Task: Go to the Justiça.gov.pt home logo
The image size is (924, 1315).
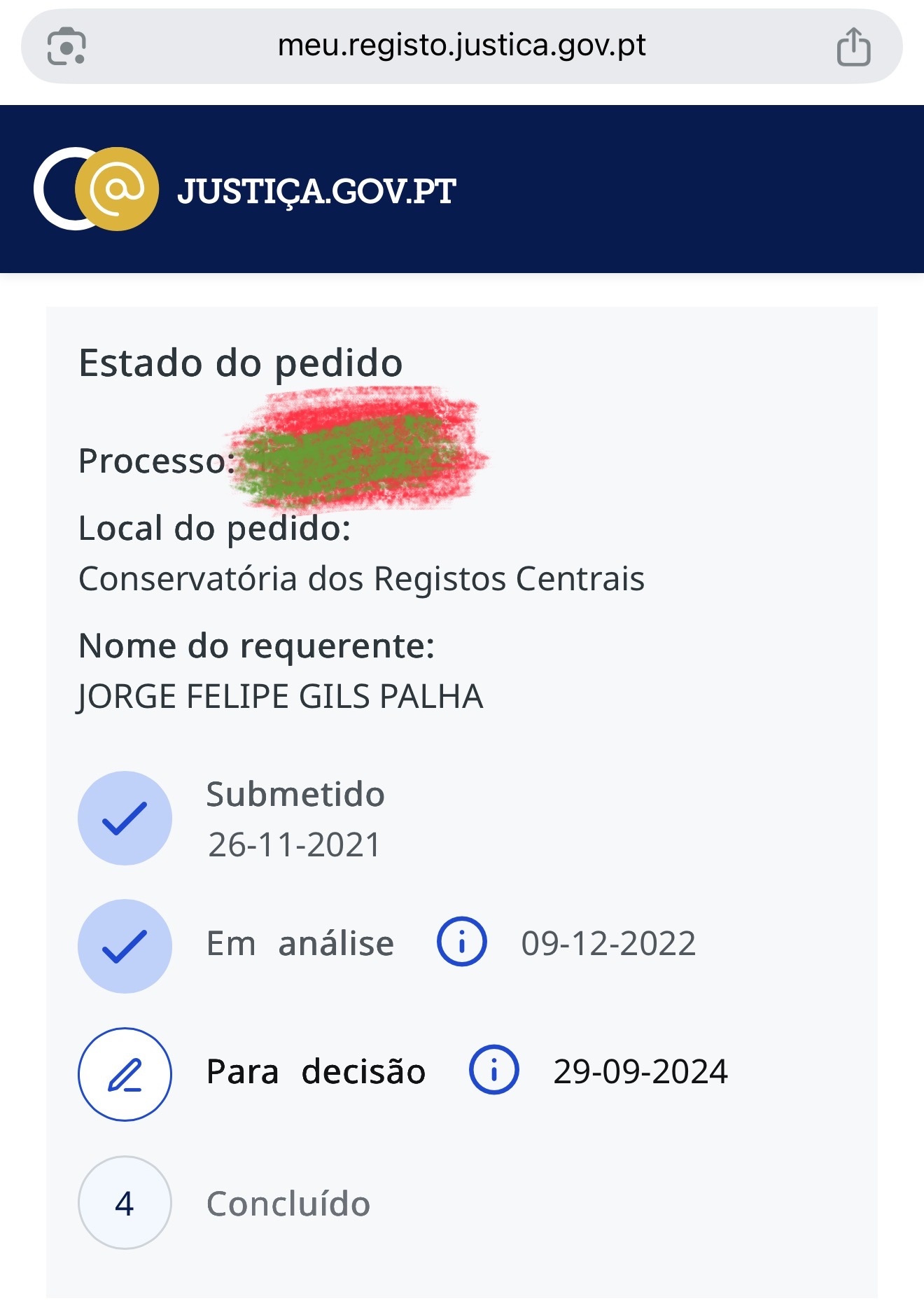Action: (245, 190)
